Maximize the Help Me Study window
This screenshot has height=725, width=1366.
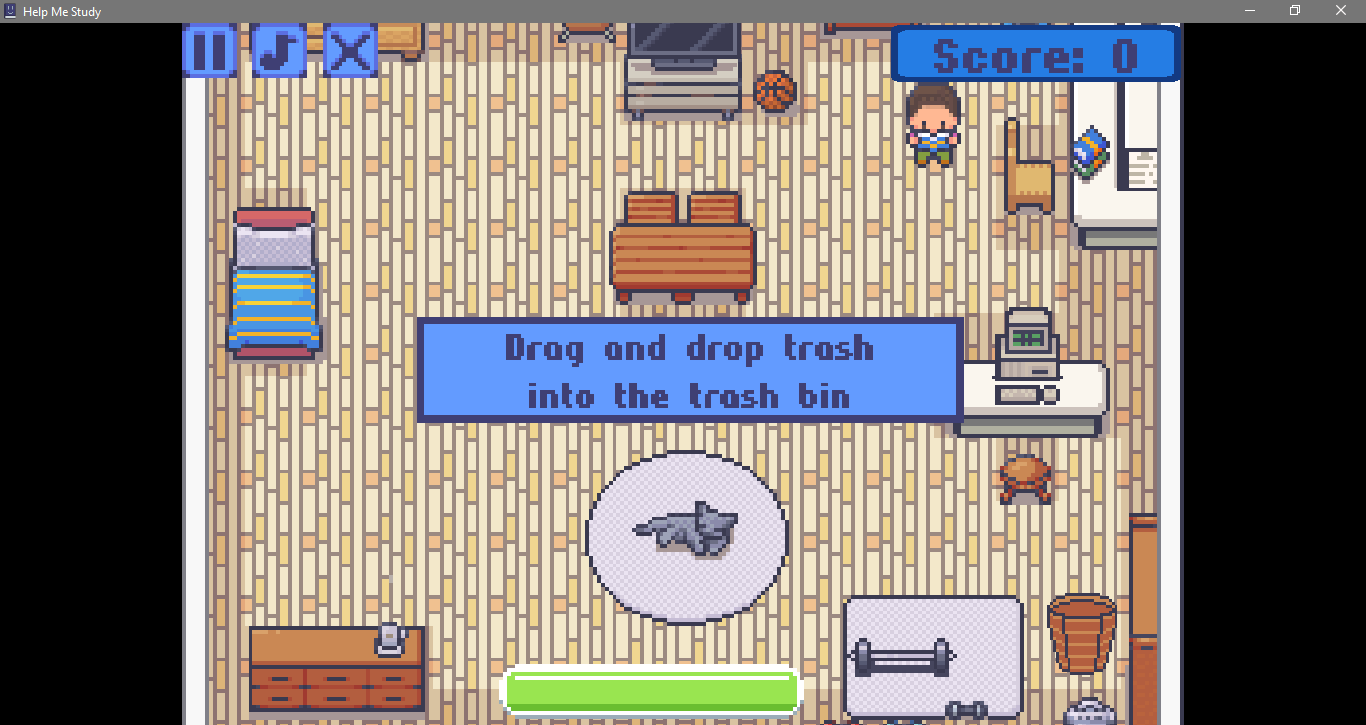pos(1295,11)
